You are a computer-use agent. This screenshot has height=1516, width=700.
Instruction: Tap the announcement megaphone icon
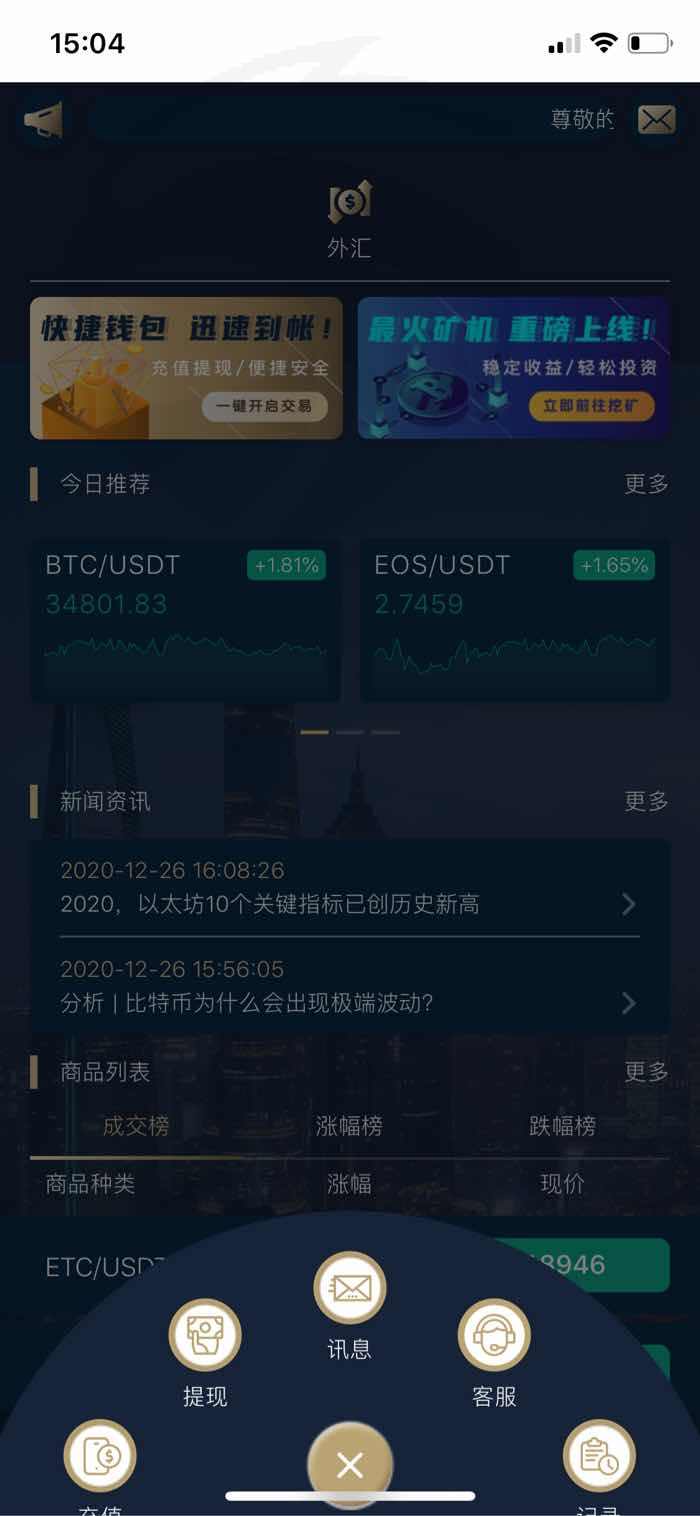click(44, 121)
